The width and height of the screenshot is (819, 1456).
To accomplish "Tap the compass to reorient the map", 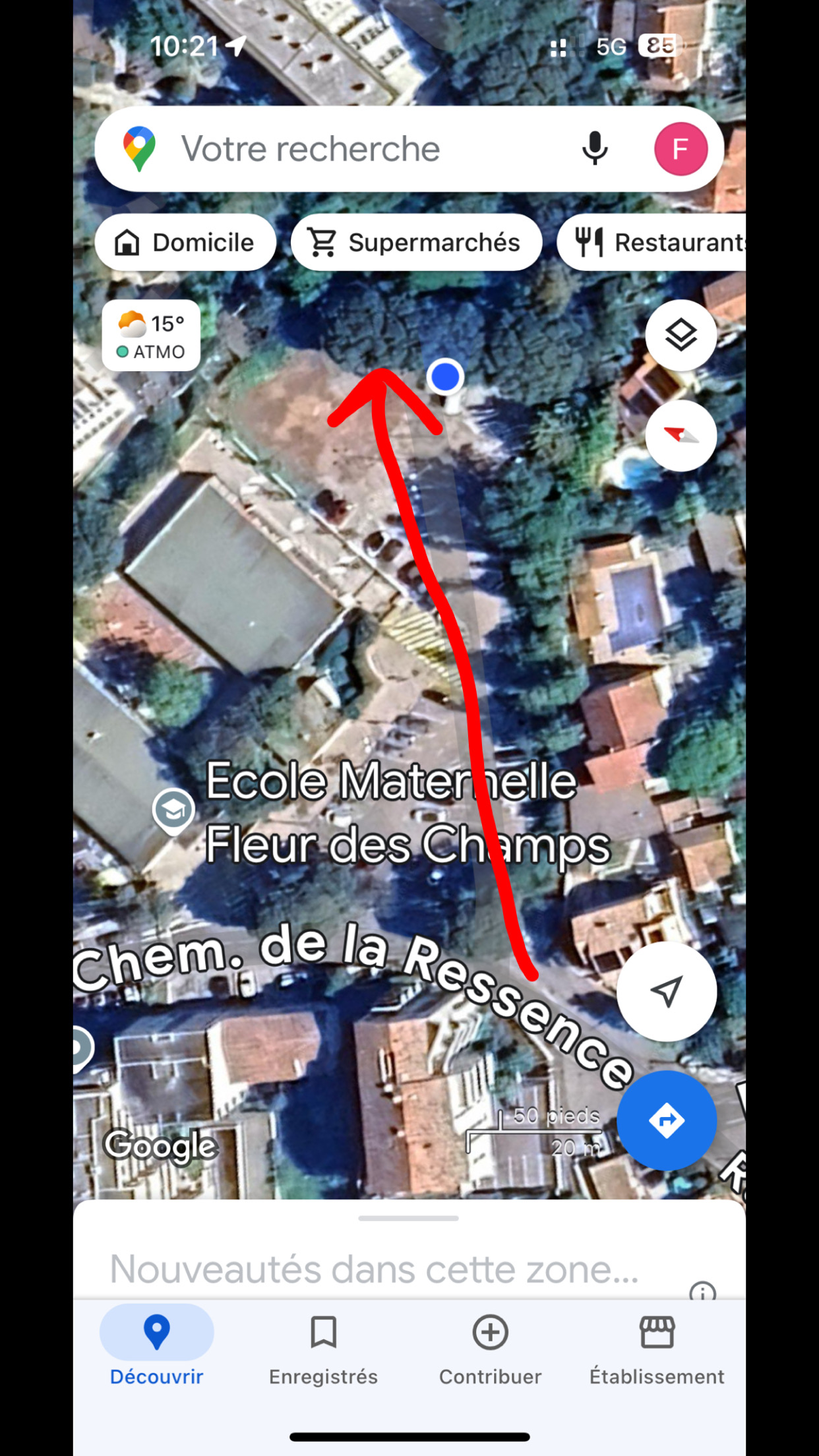I will [681, 435].
